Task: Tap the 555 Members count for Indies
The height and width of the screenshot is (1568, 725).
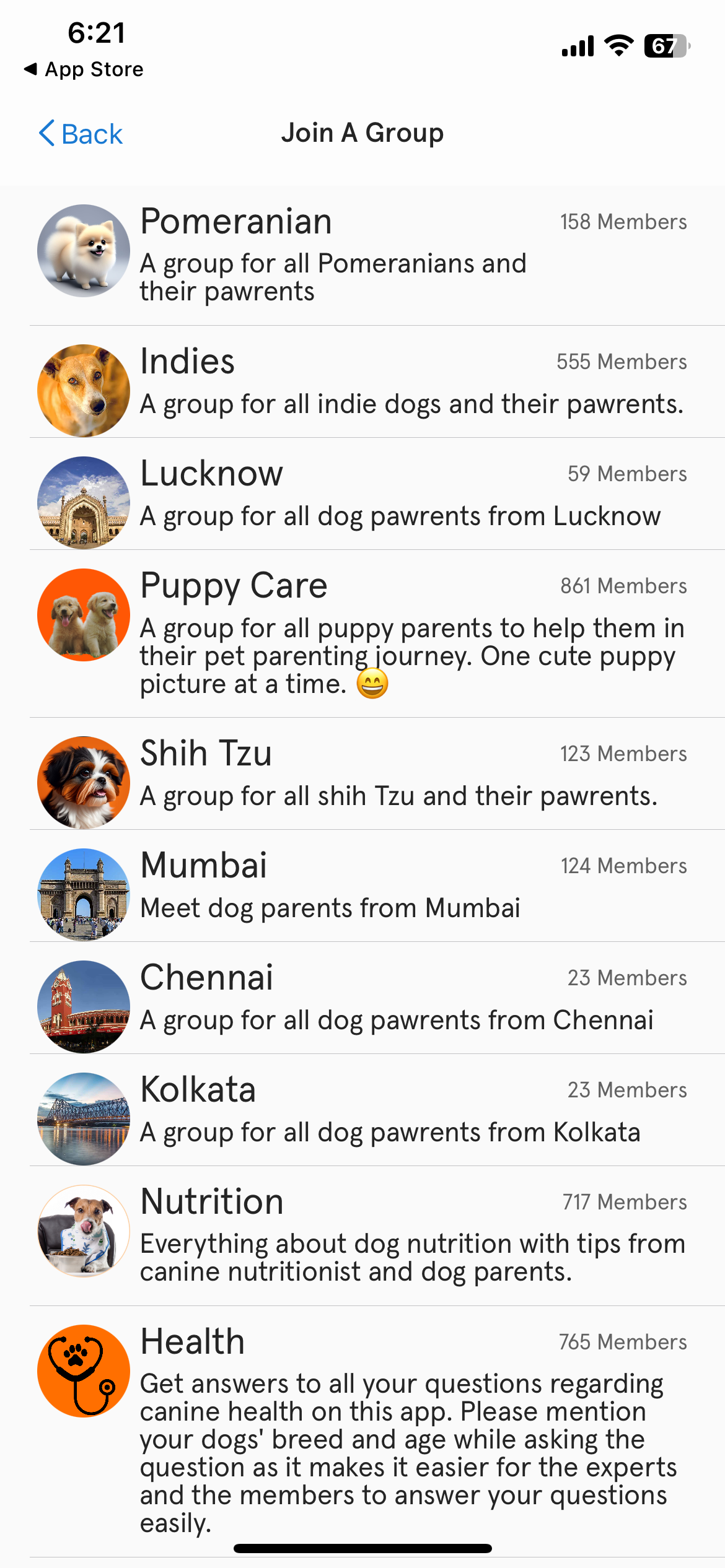Action: (622, 362)
